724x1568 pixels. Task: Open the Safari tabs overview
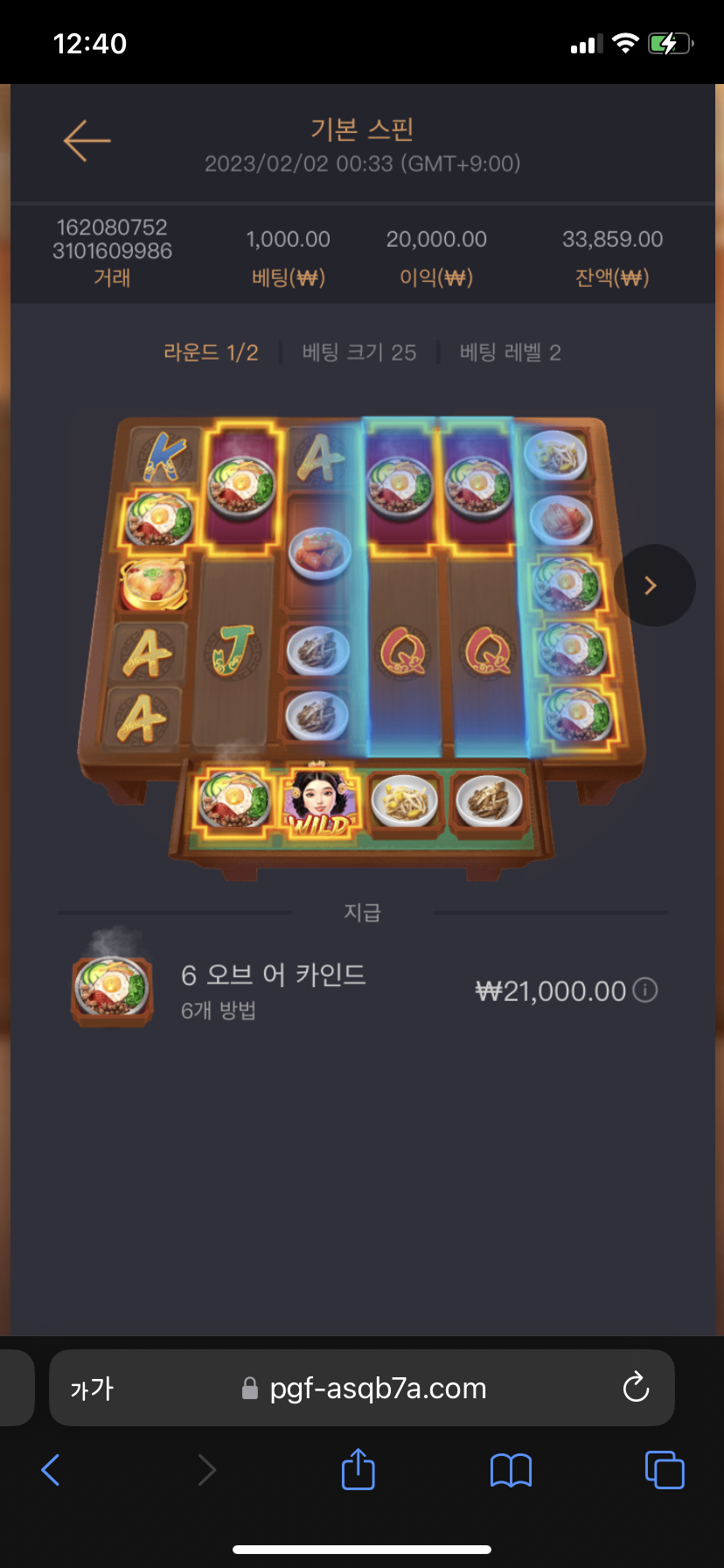click(x=664, y=1469)
